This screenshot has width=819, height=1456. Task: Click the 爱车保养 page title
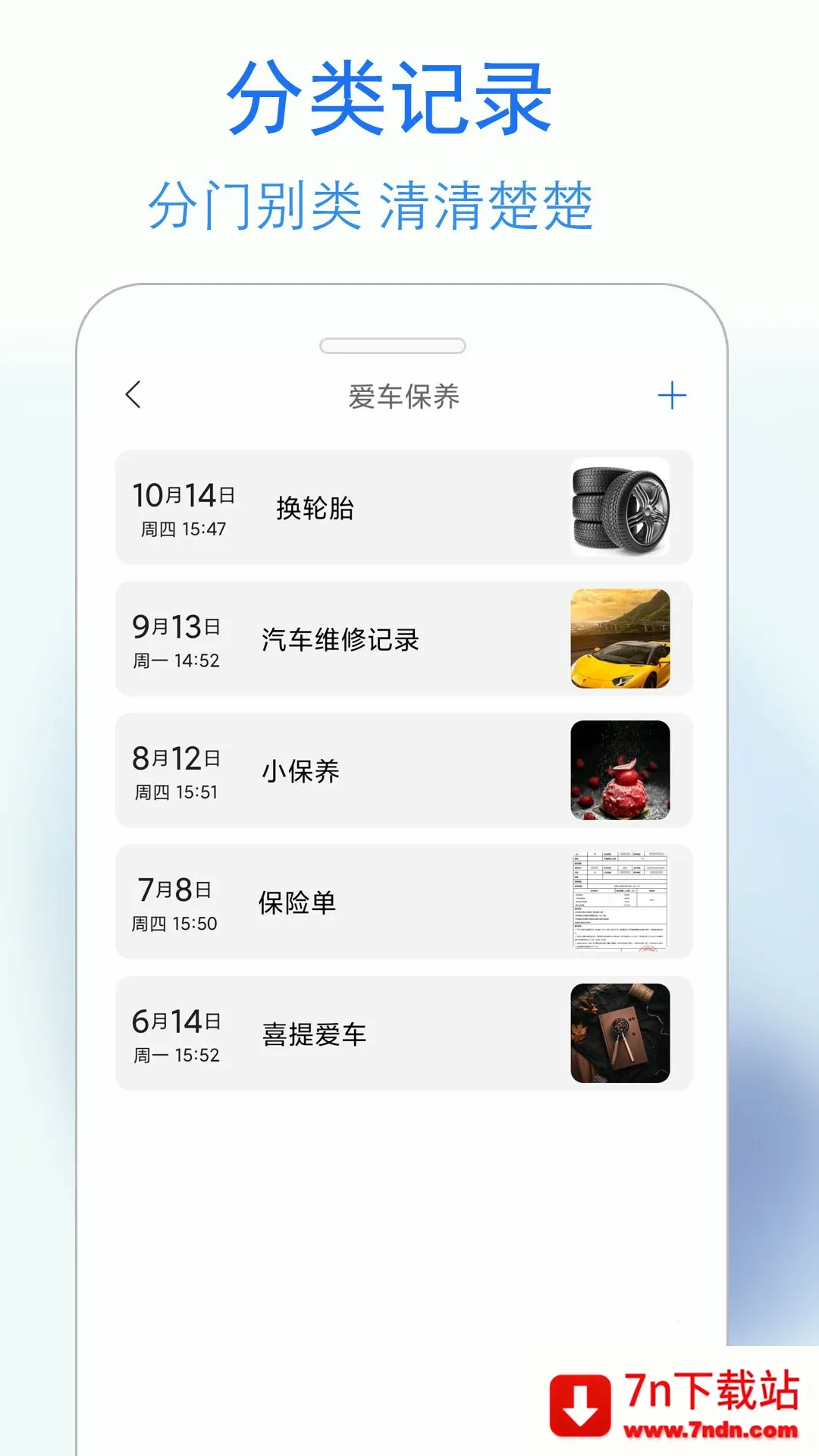tap(403, 395)
